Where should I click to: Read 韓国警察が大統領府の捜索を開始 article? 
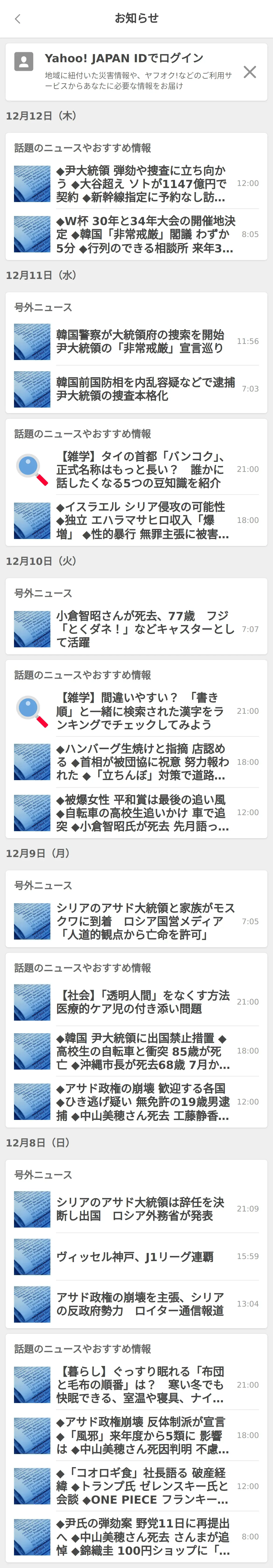tap(140, 341)
